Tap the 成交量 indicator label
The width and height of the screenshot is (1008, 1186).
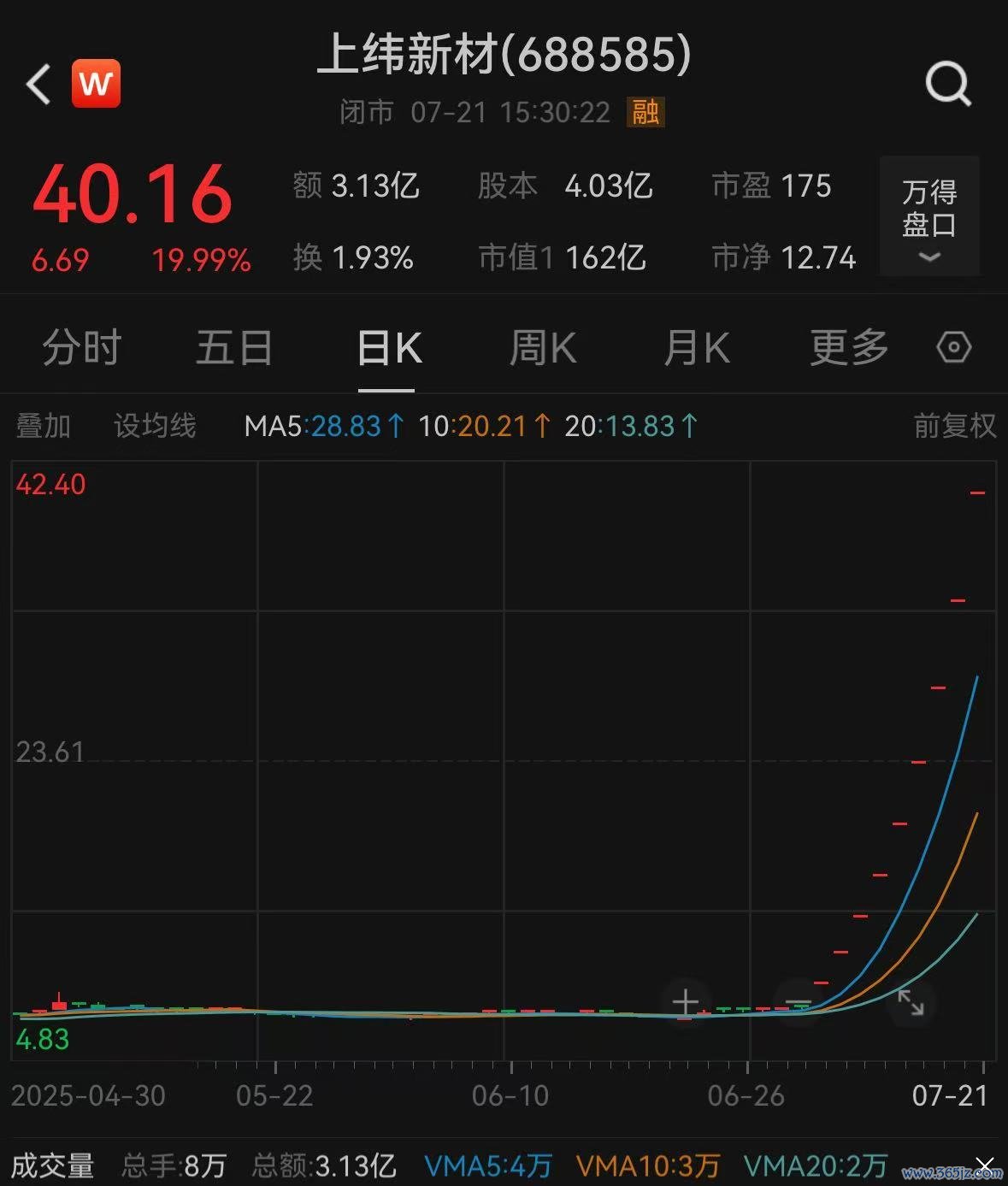[52, 1165]
